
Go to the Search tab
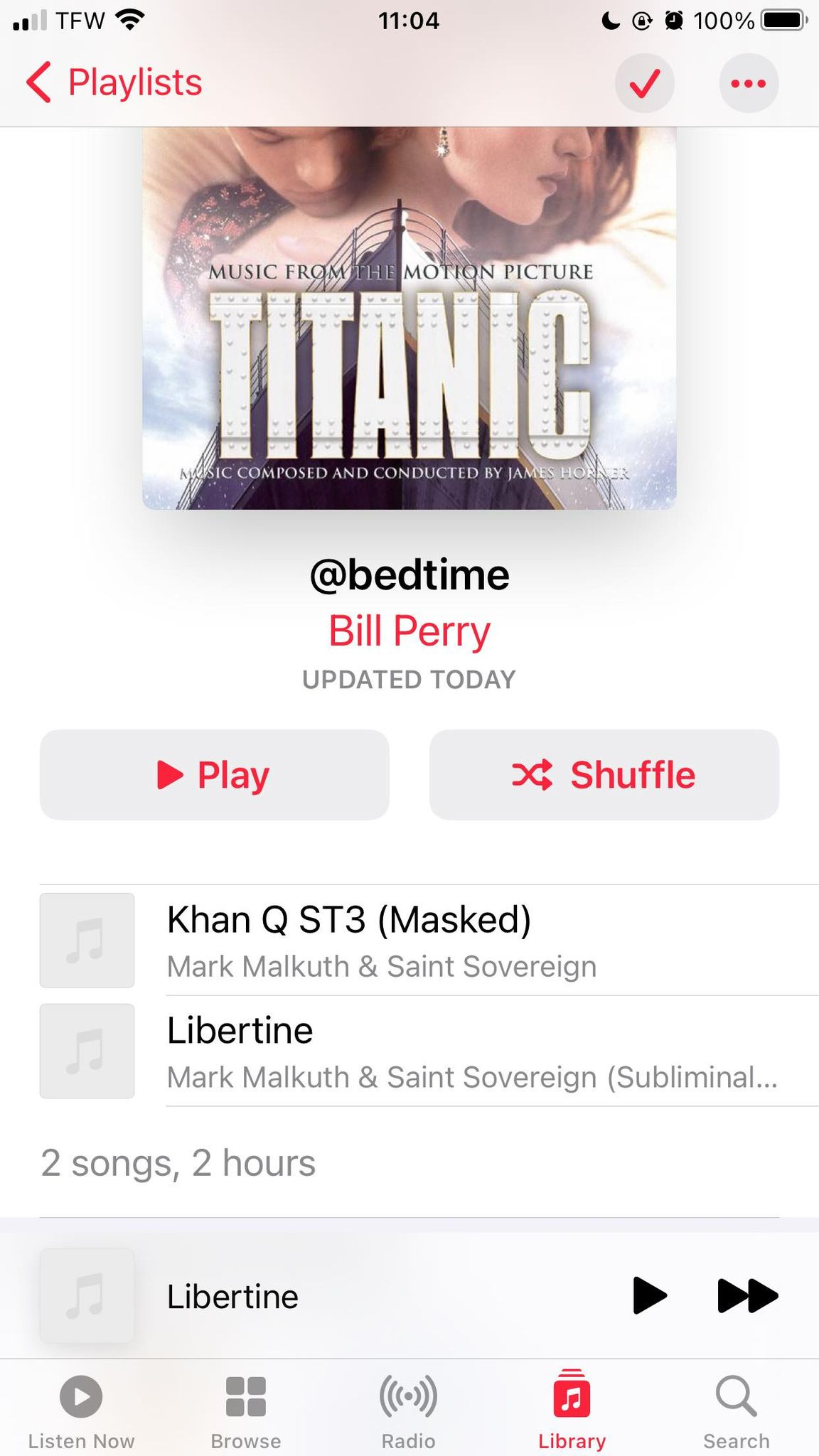[x=737, y=1410]
